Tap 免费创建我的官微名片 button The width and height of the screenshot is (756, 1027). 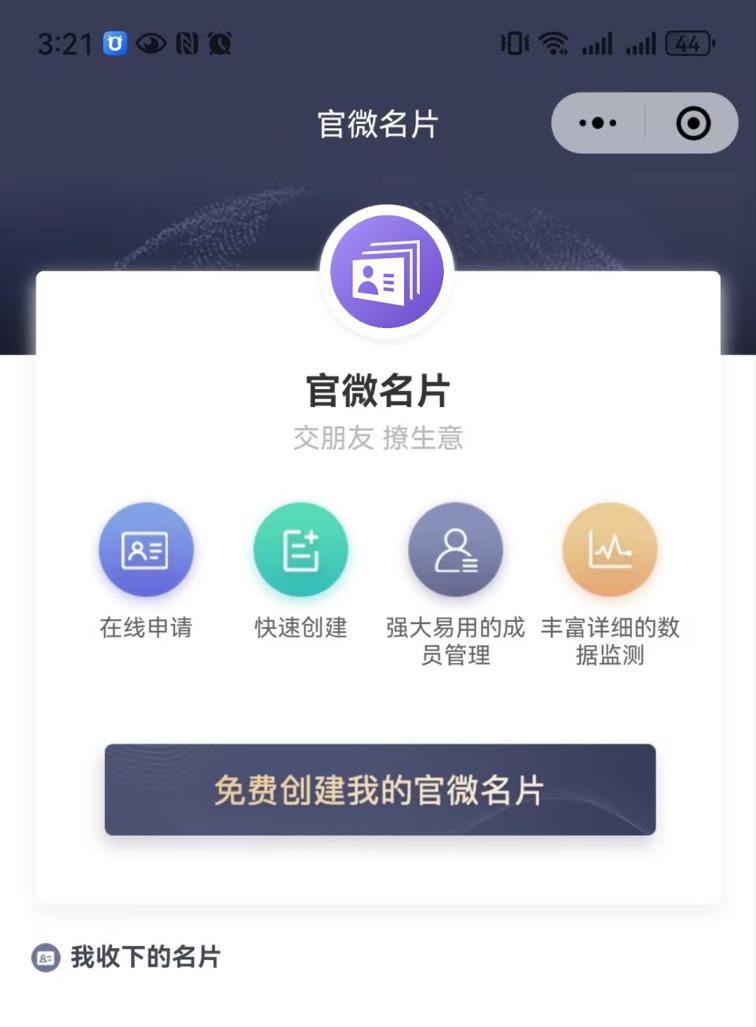pos(380,789)
